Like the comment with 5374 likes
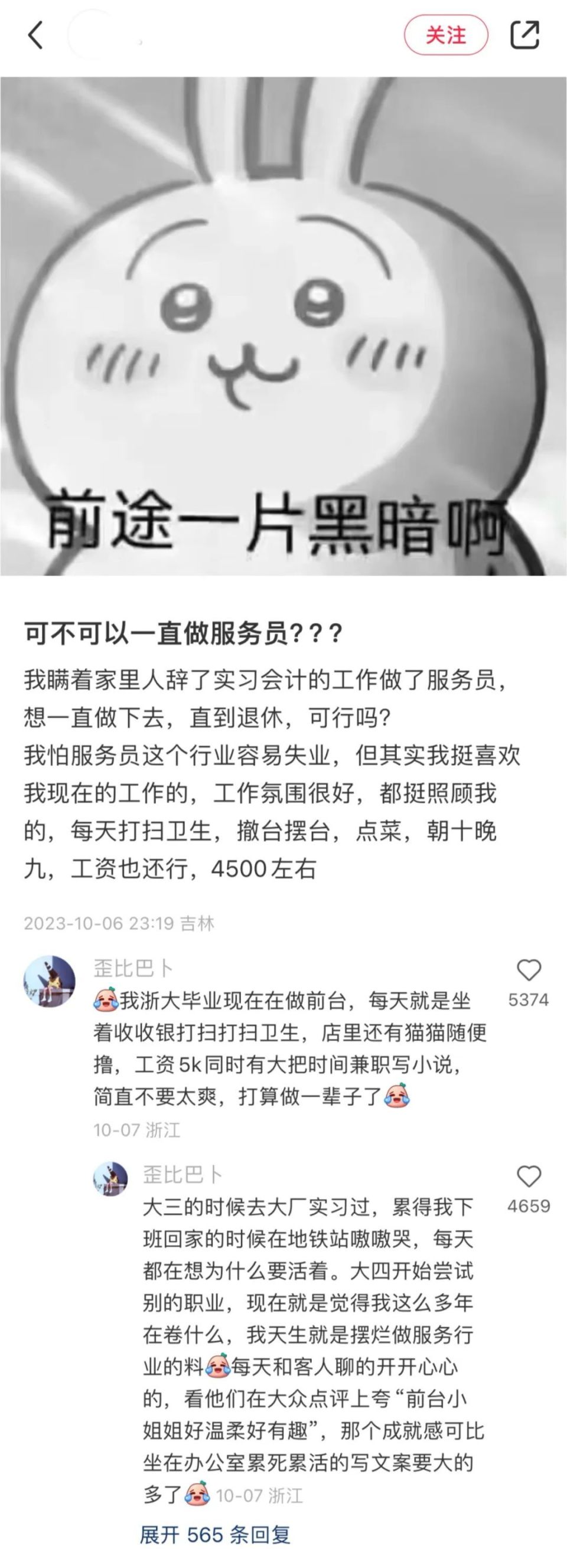Image resolution: width=567 pixels, height=1568 pixels. tap(528, 971)
